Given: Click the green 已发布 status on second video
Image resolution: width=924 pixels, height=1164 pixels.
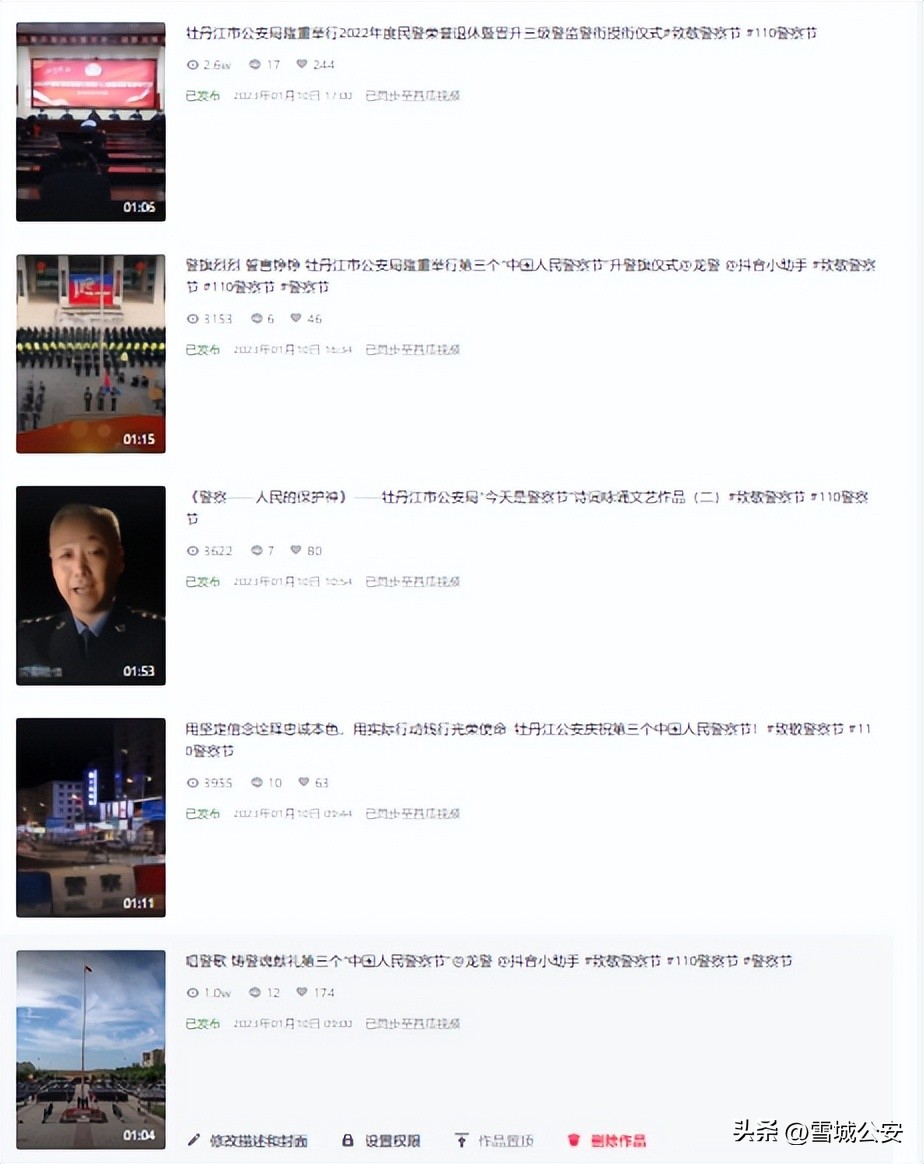Looking at the screenshot, I should point(202,350).
